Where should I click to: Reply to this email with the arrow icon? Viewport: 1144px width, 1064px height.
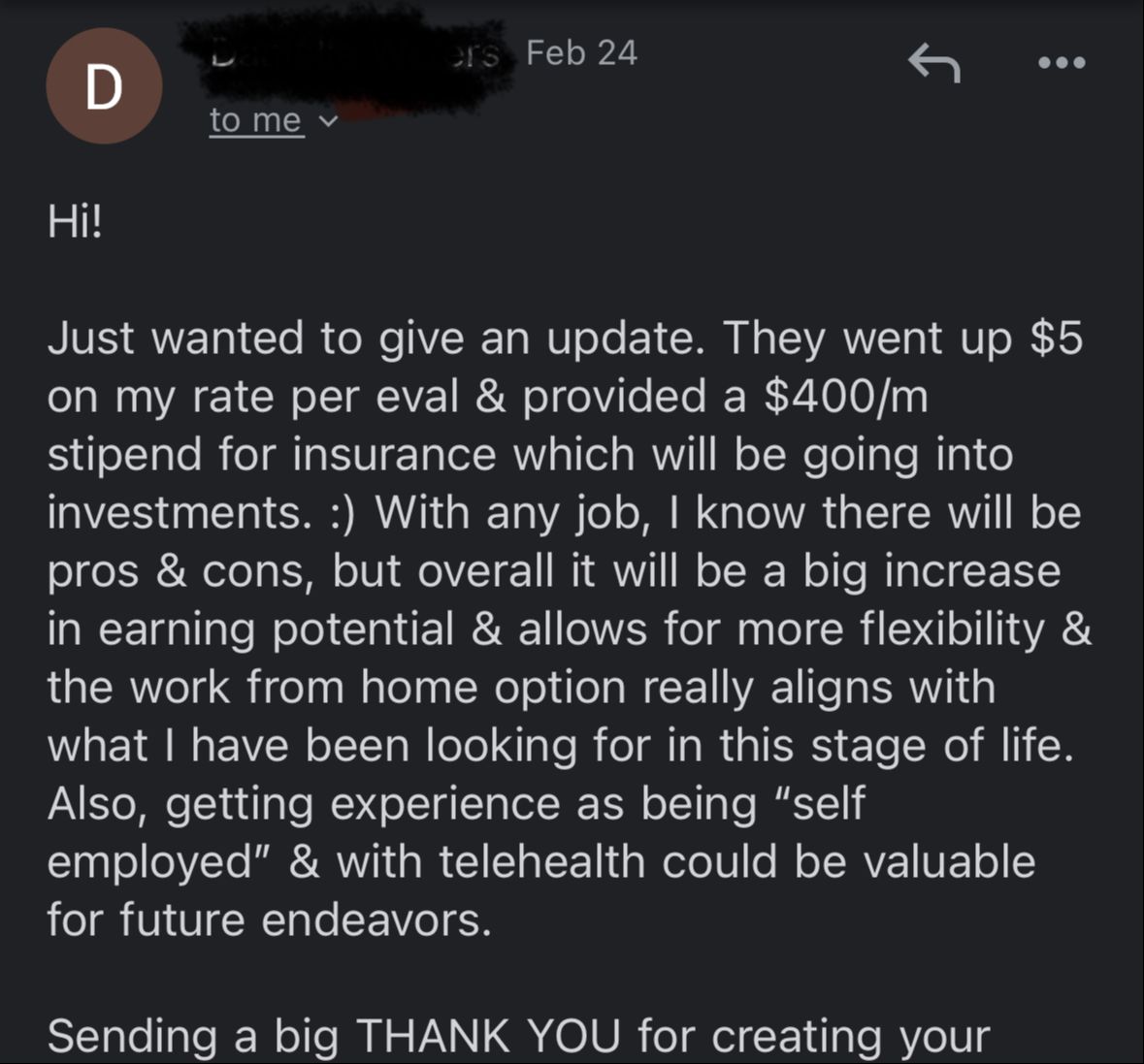pyautogui.click(x=933, y=63)
